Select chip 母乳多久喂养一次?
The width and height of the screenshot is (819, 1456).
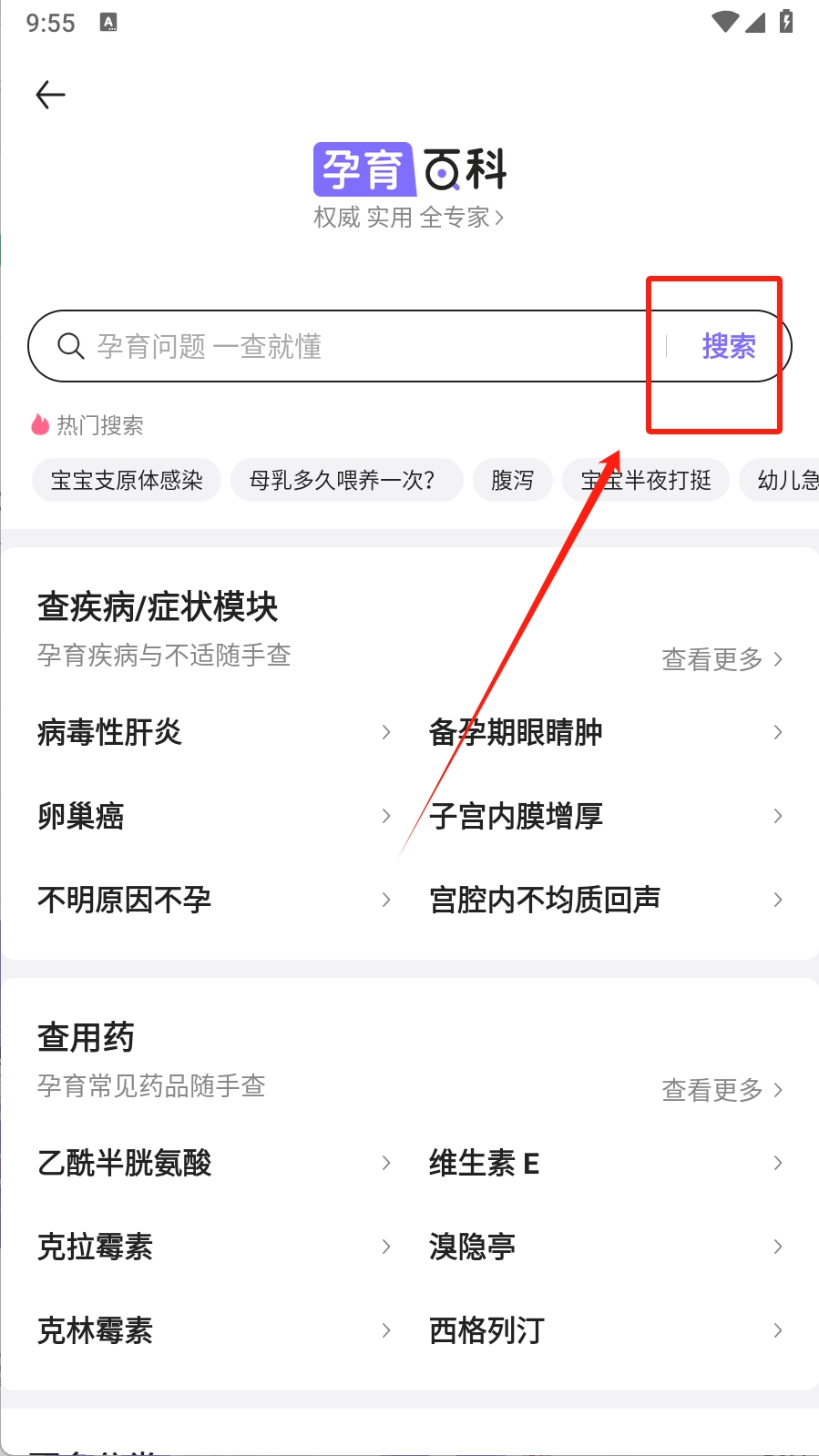347,480
